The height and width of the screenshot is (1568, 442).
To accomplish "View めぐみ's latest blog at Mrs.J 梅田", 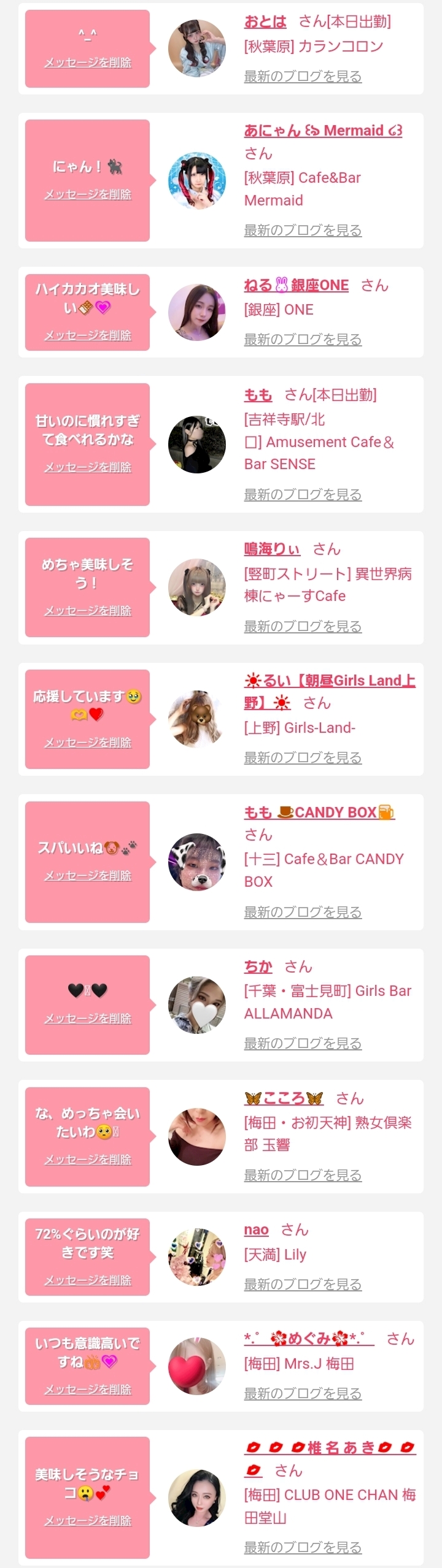I will pyautogui.click(x=303, y=1394).
